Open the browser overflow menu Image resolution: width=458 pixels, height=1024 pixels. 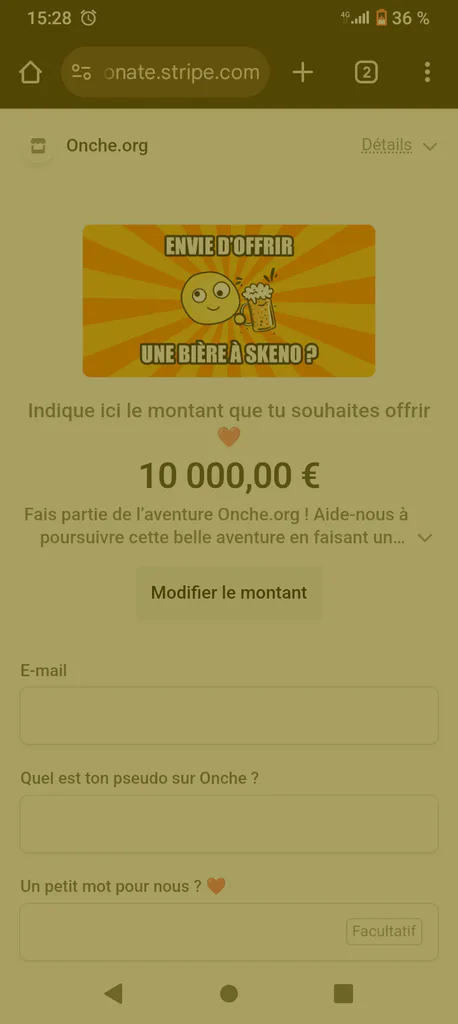tap(427, 72)
